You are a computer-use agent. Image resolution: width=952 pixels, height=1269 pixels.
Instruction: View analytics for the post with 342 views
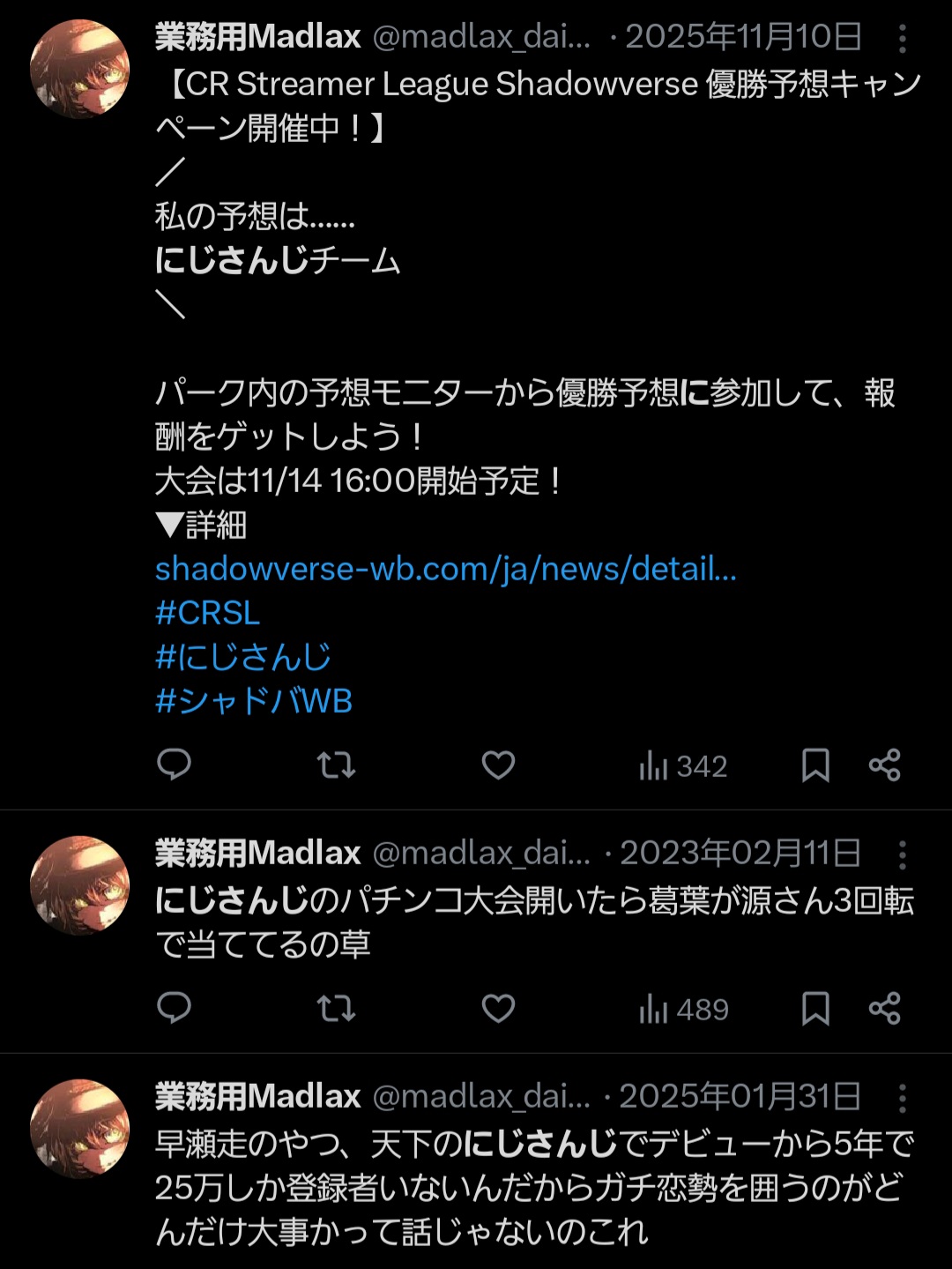click(683, 766)
